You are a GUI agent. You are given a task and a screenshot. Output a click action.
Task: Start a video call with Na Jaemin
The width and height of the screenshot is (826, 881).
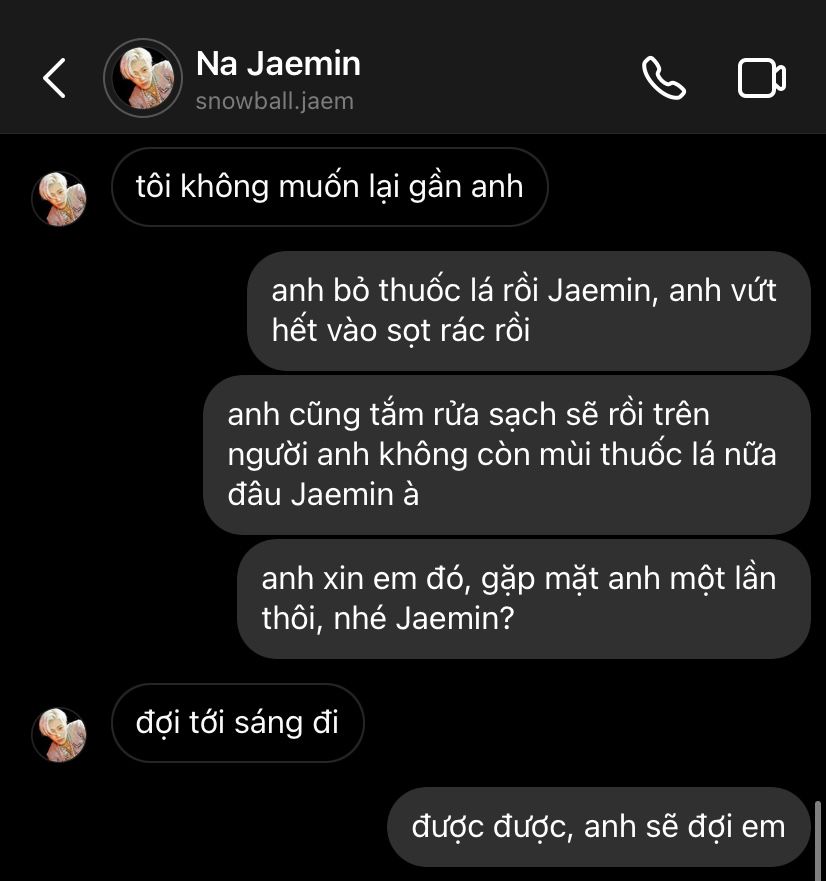pos(762,78)
